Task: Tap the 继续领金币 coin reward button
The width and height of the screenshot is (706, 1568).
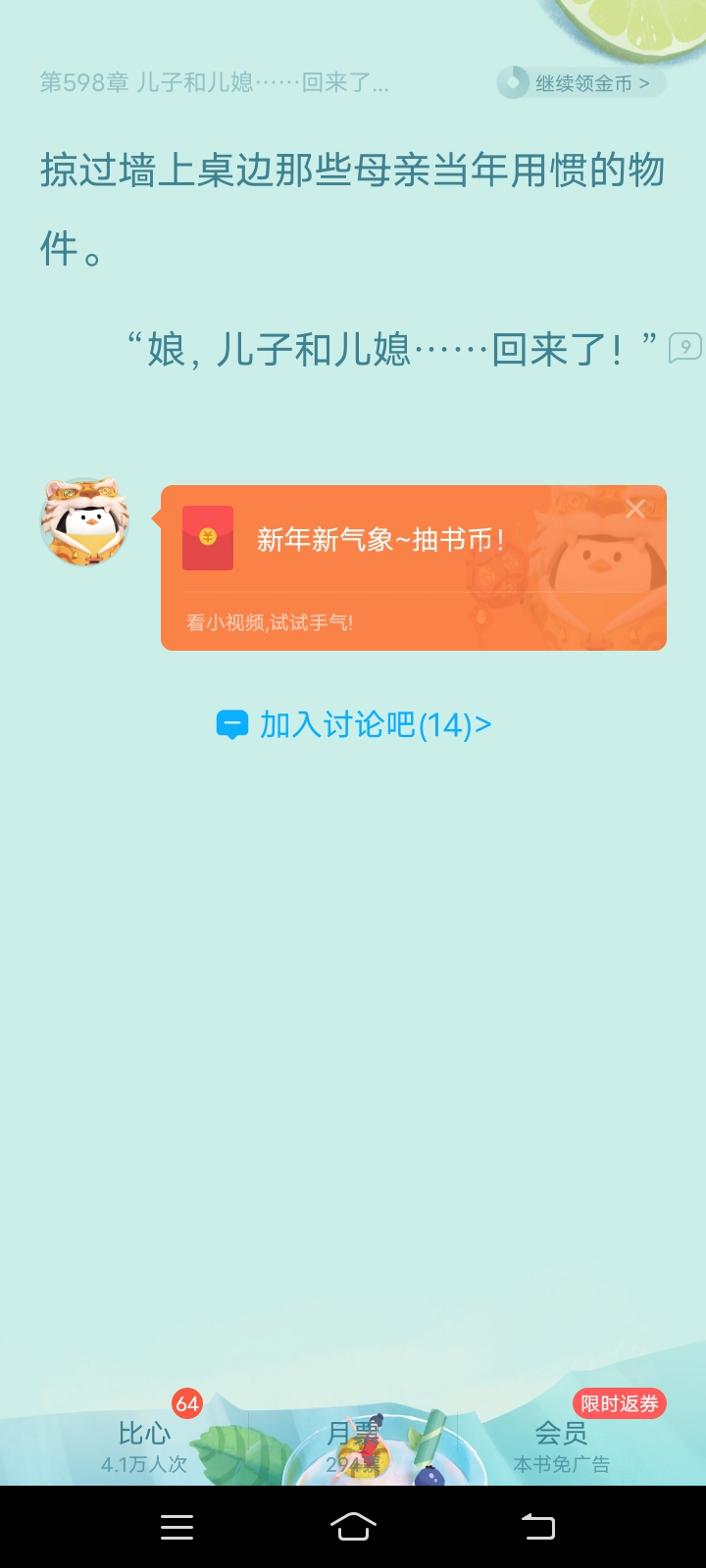Action: (581, 83)
